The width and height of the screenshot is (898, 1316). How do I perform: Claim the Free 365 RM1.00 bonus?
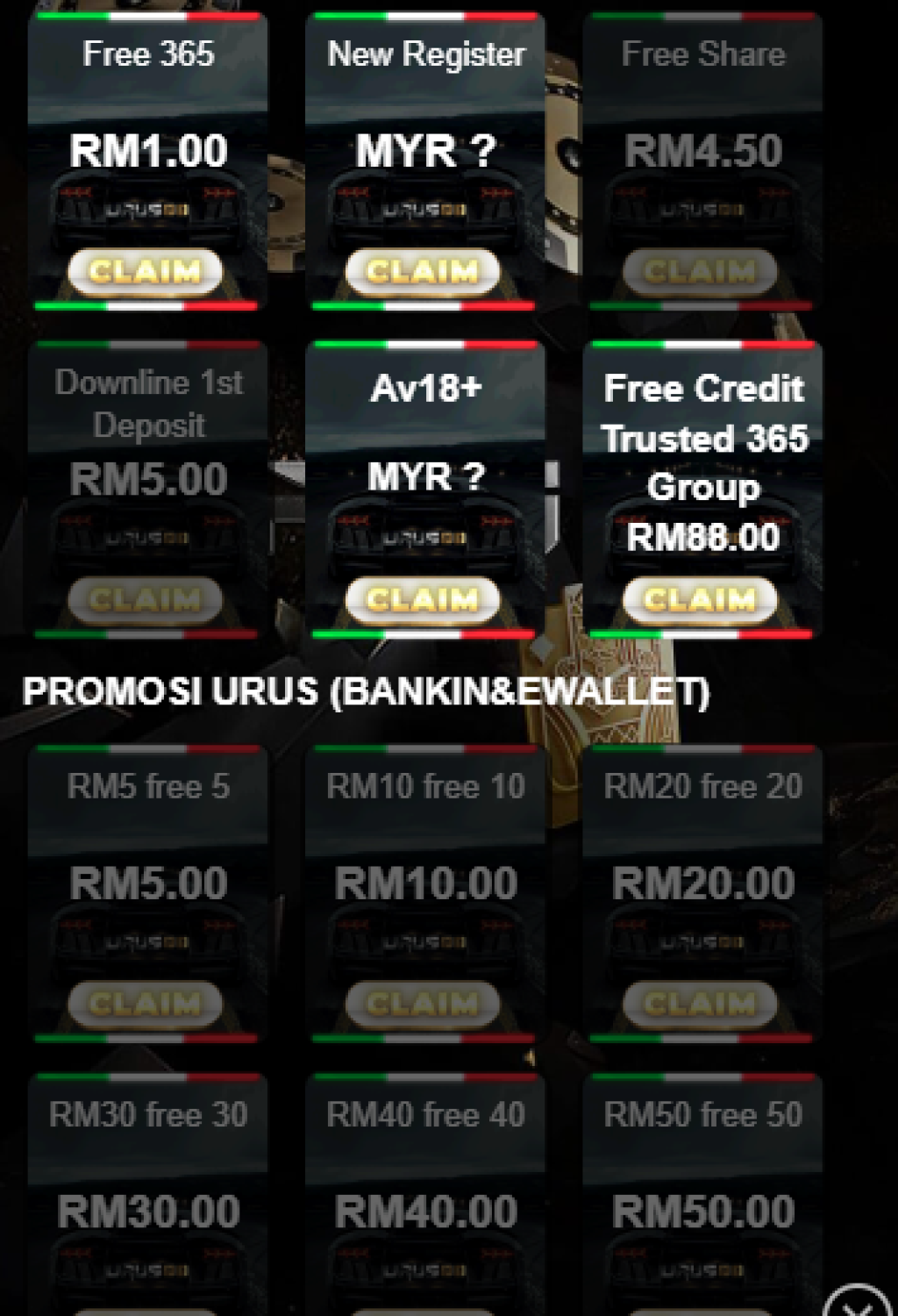click(x=146, y=271)
